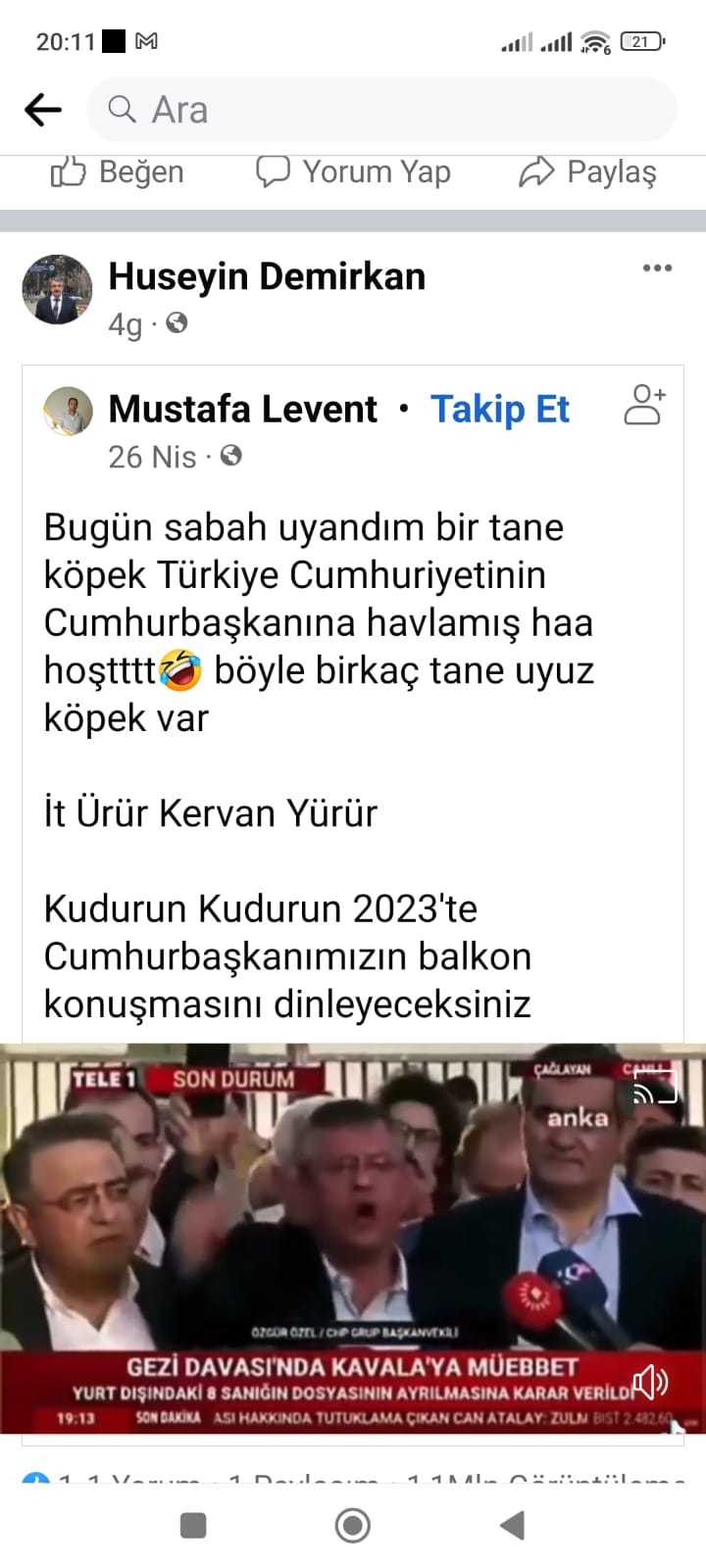Screen dimensions: 706x1568
Task: Go back using the top-left arrow
Action: coord(43,110)
